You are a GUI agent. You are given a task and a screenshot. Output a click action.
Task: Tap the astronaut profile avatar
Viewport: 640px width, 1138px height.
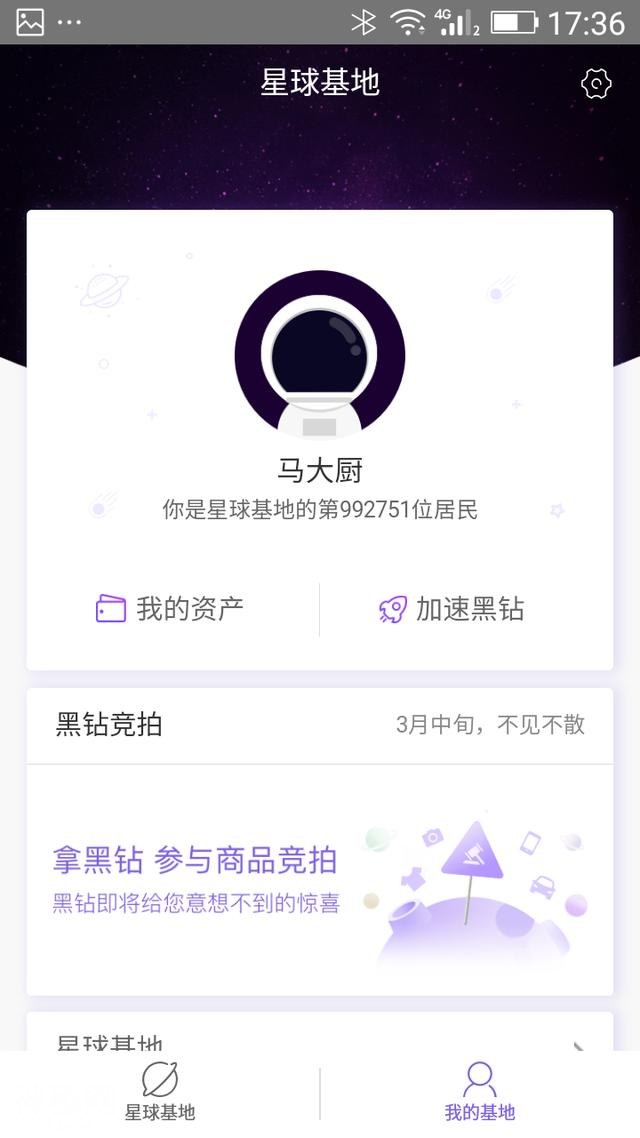click(320, 354)
